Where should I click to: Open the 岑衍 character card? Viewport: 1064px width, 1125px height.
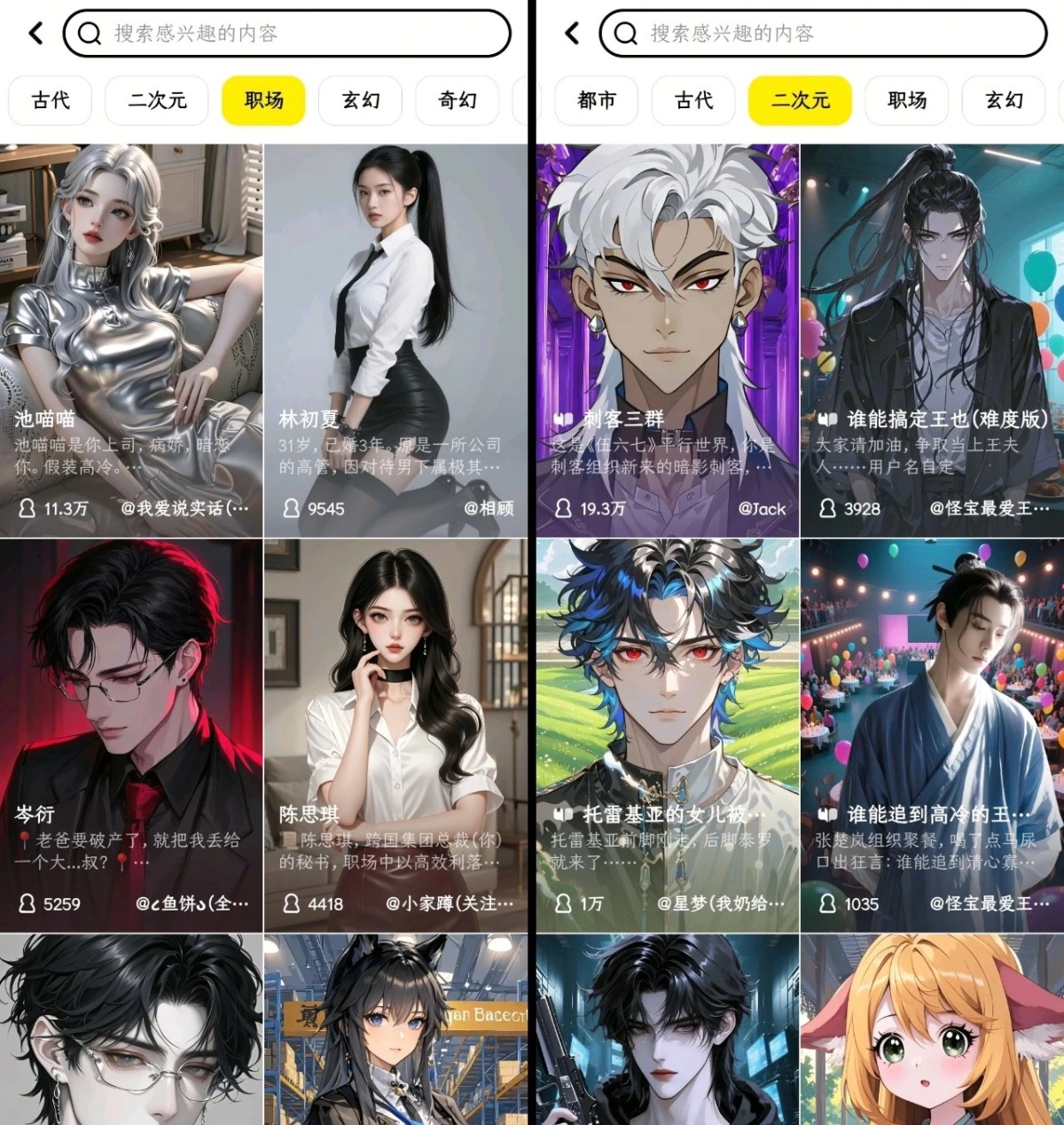131,735
